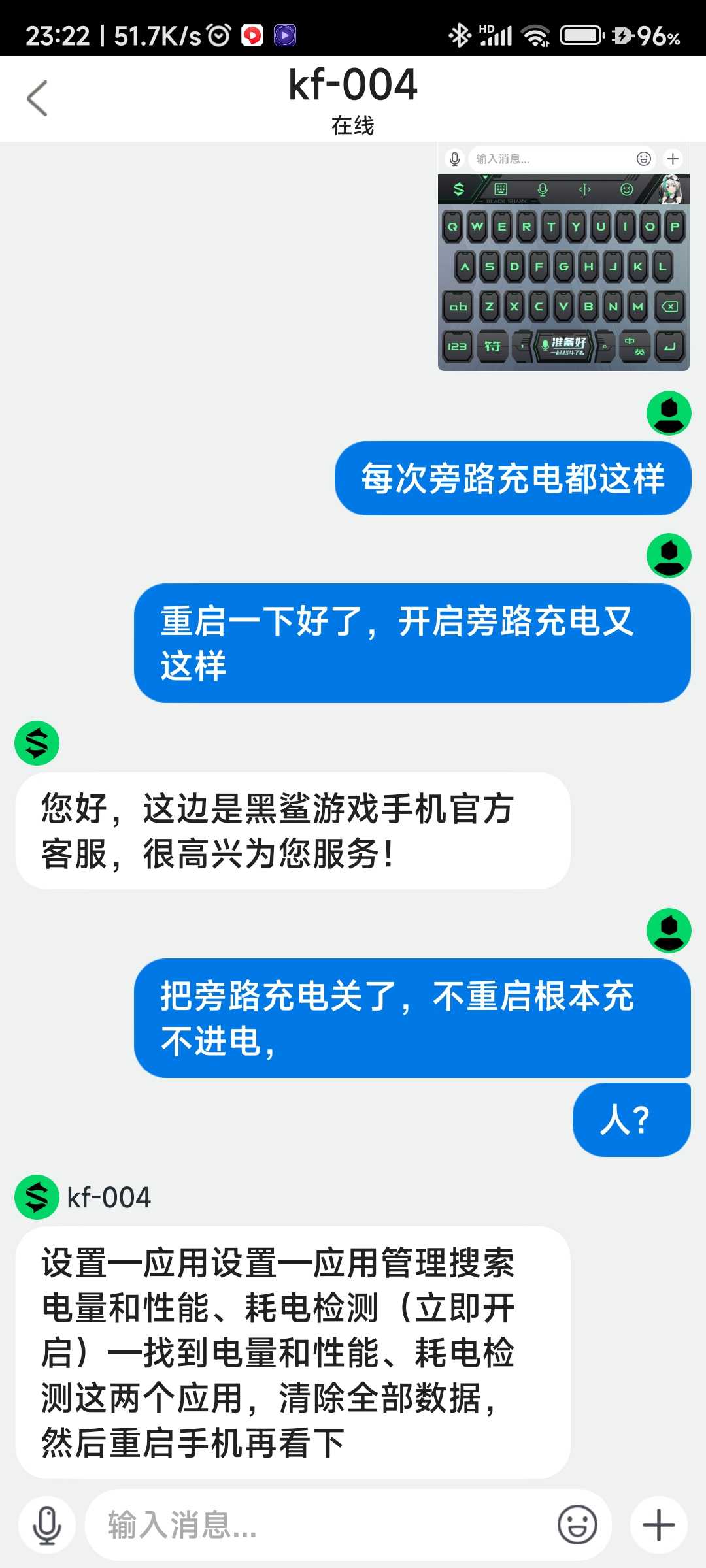706x1568 pixels.
Task: Focus the message input field
Action: coord(320,1526)
